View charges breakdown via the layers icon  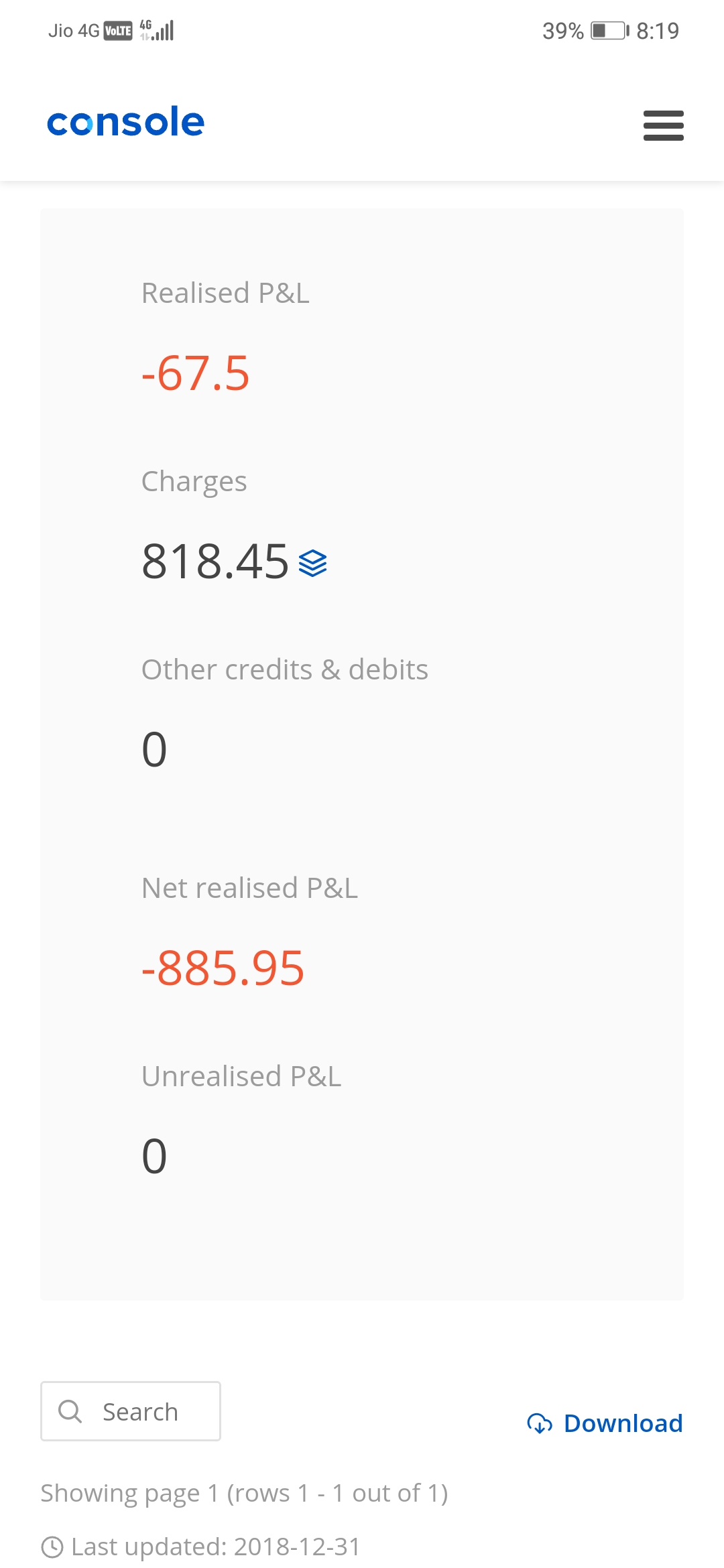click(x=312, y=563)
